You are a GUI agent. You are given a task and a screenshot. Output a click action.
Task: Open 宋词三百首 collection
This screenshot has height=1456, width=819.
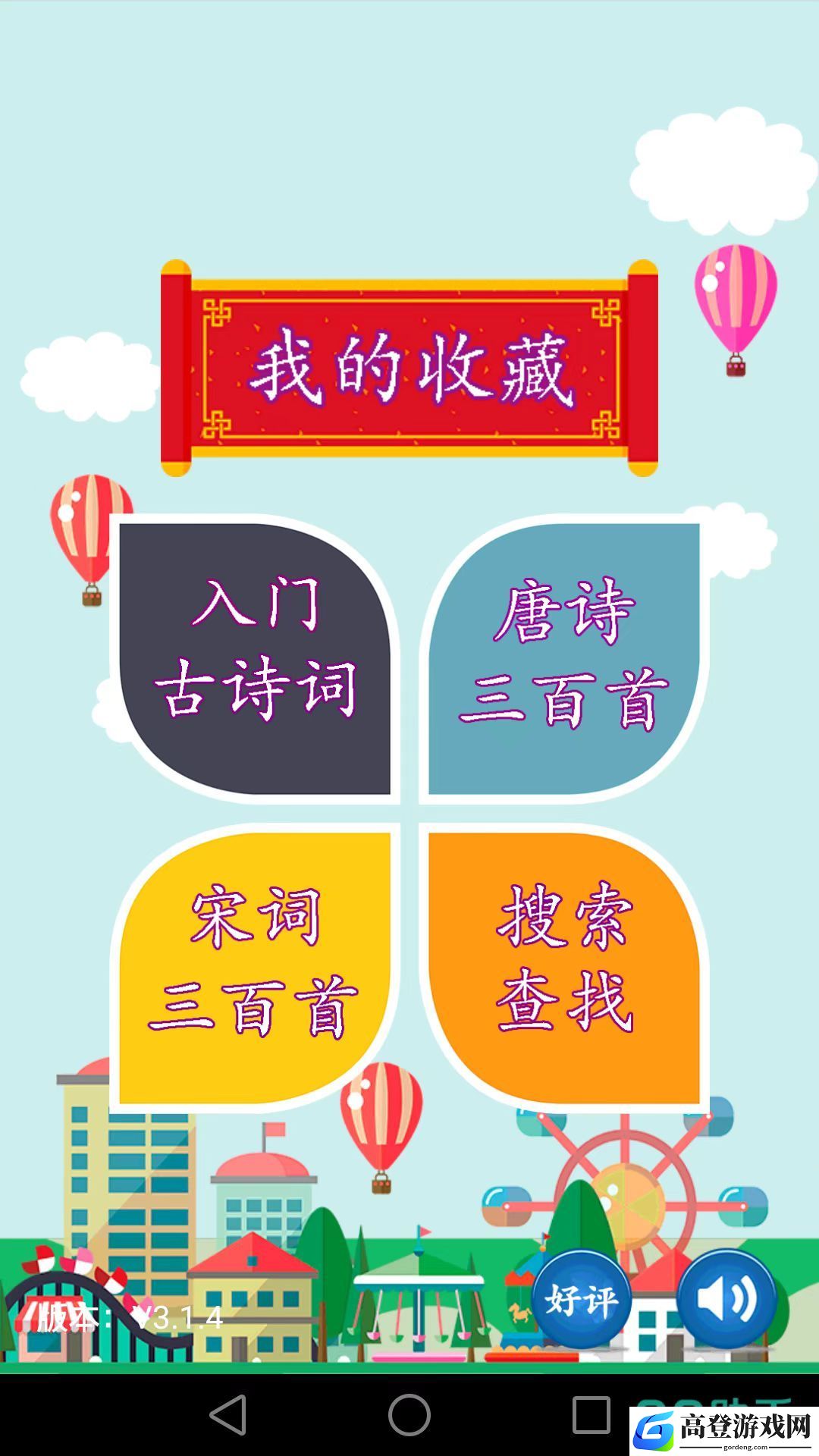(x=256, y=965)
